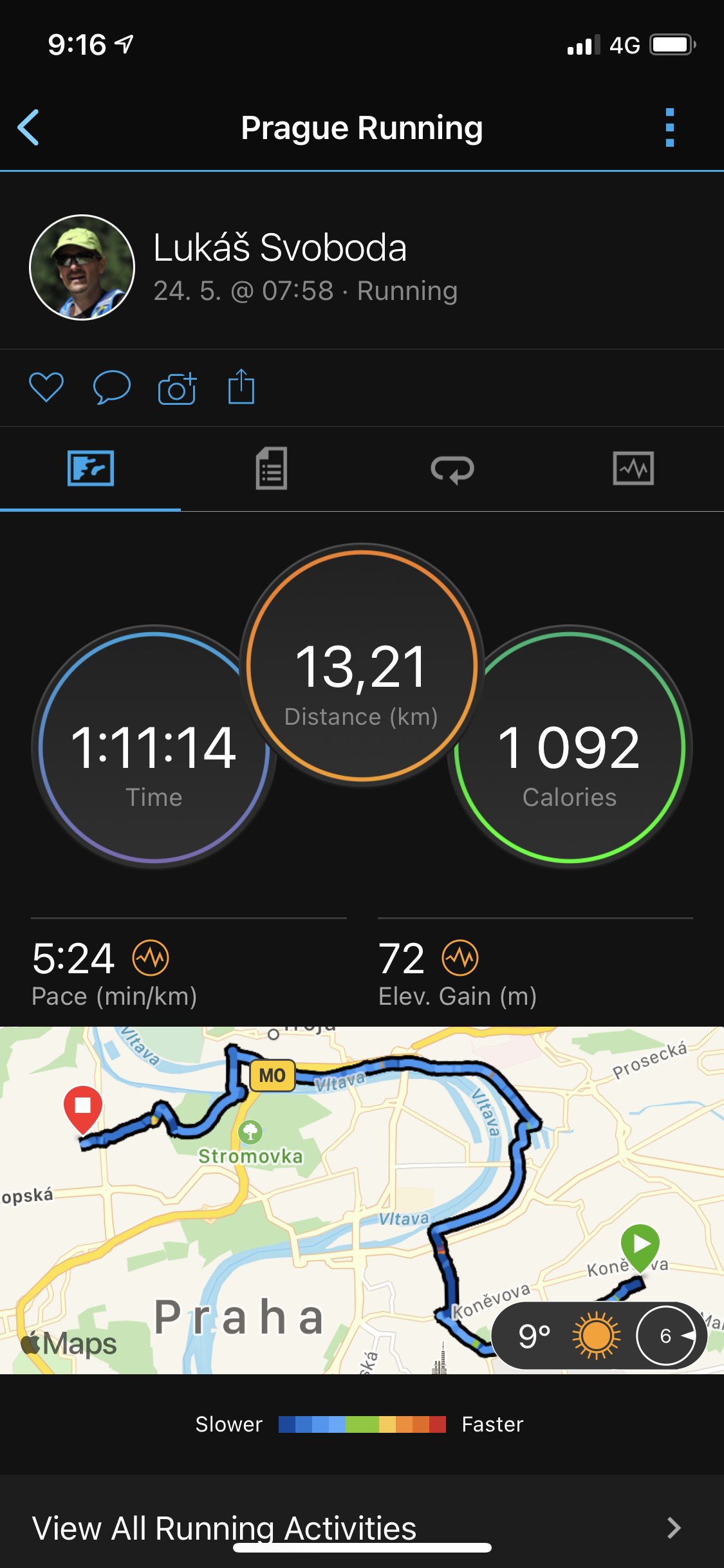Open the three-dot overflow menu

[x=669, y=127]
